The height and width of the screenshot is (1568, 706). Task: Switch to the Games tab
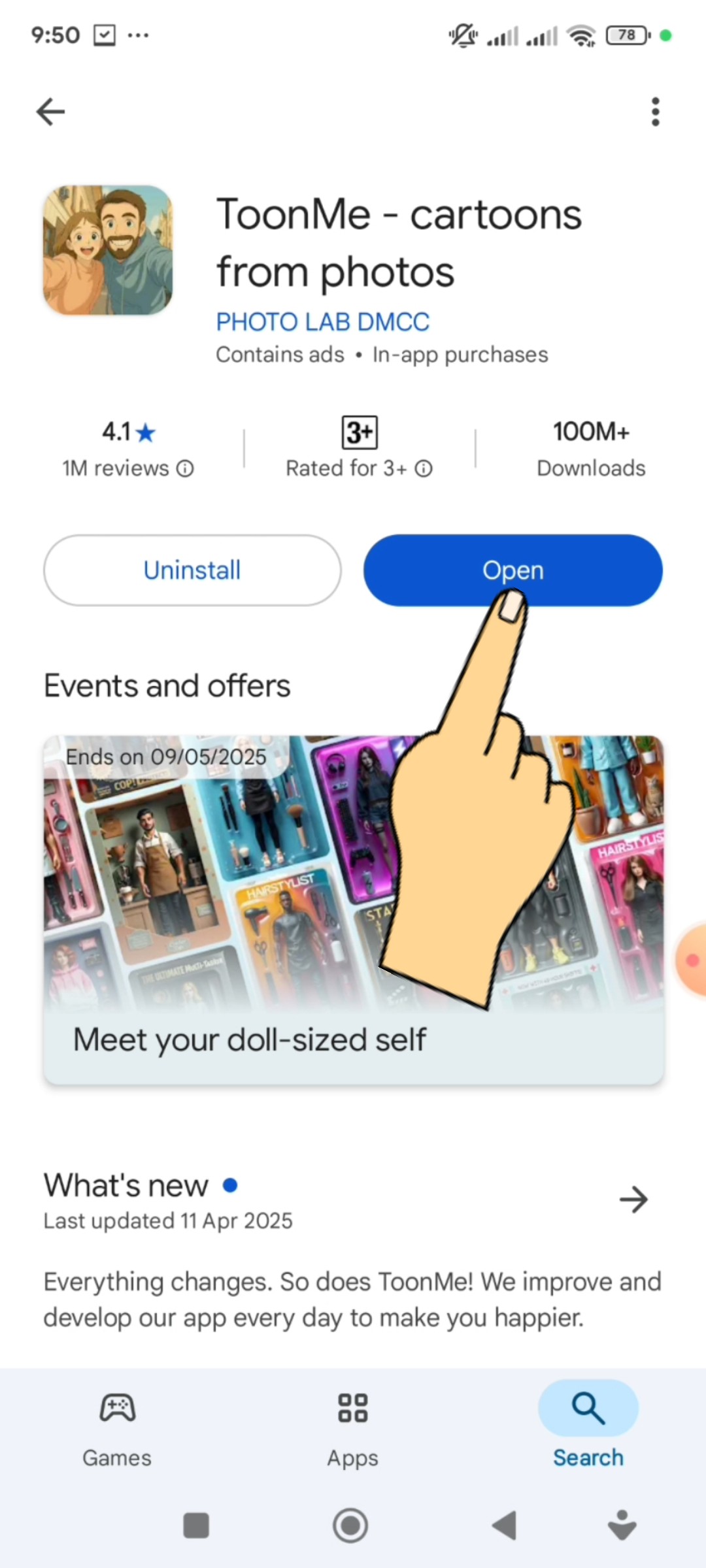click(x=117, y=1428)
